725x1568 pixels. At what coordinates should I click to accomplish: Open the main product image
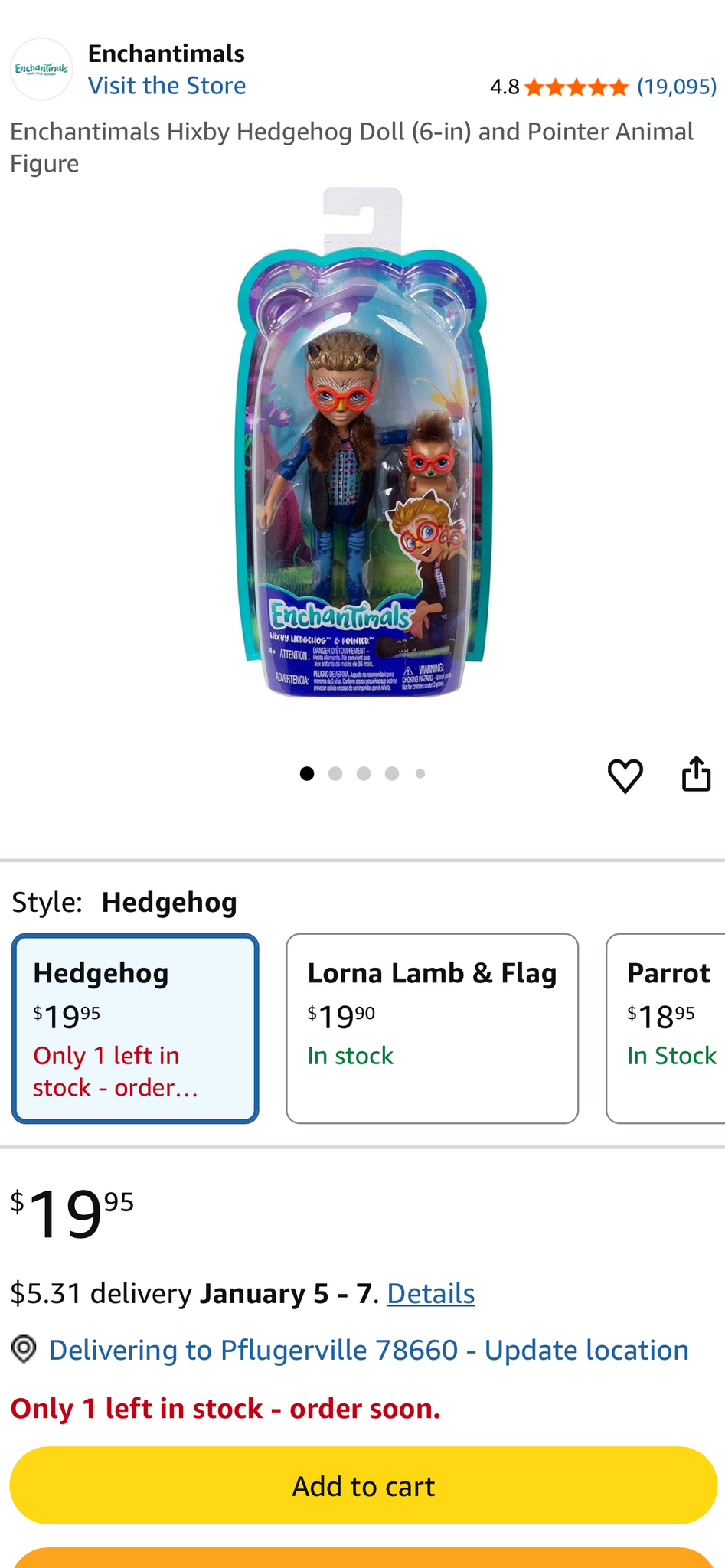coord(362,444)
